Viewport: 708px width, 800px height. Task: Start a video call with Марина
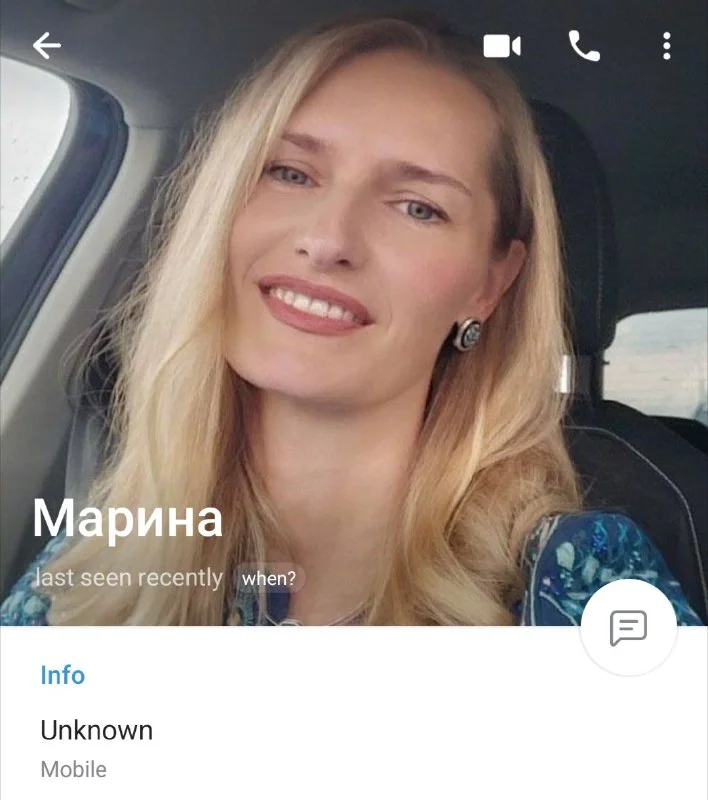(502, 46)
